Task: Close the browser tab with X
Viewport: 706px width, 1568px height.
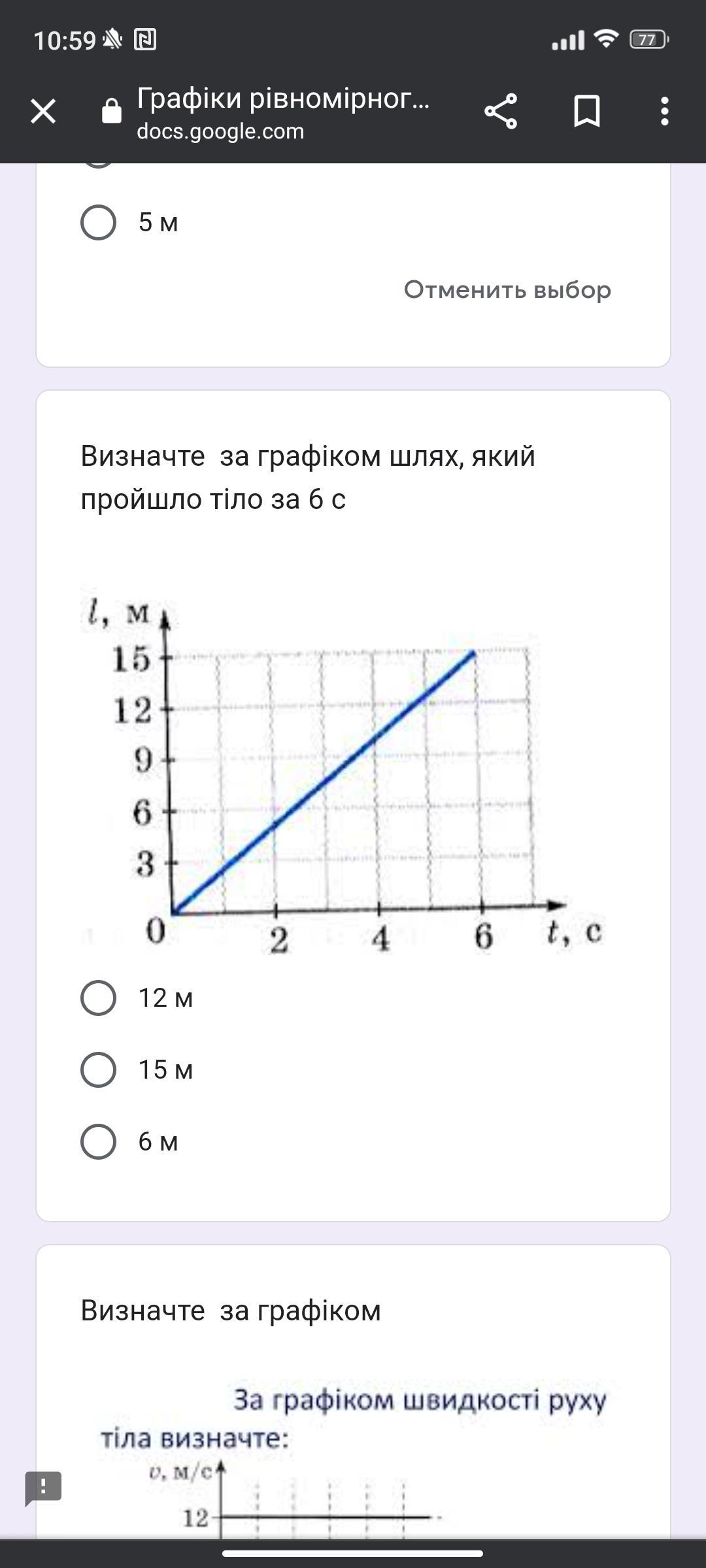Action: click(x=43, y=110)
